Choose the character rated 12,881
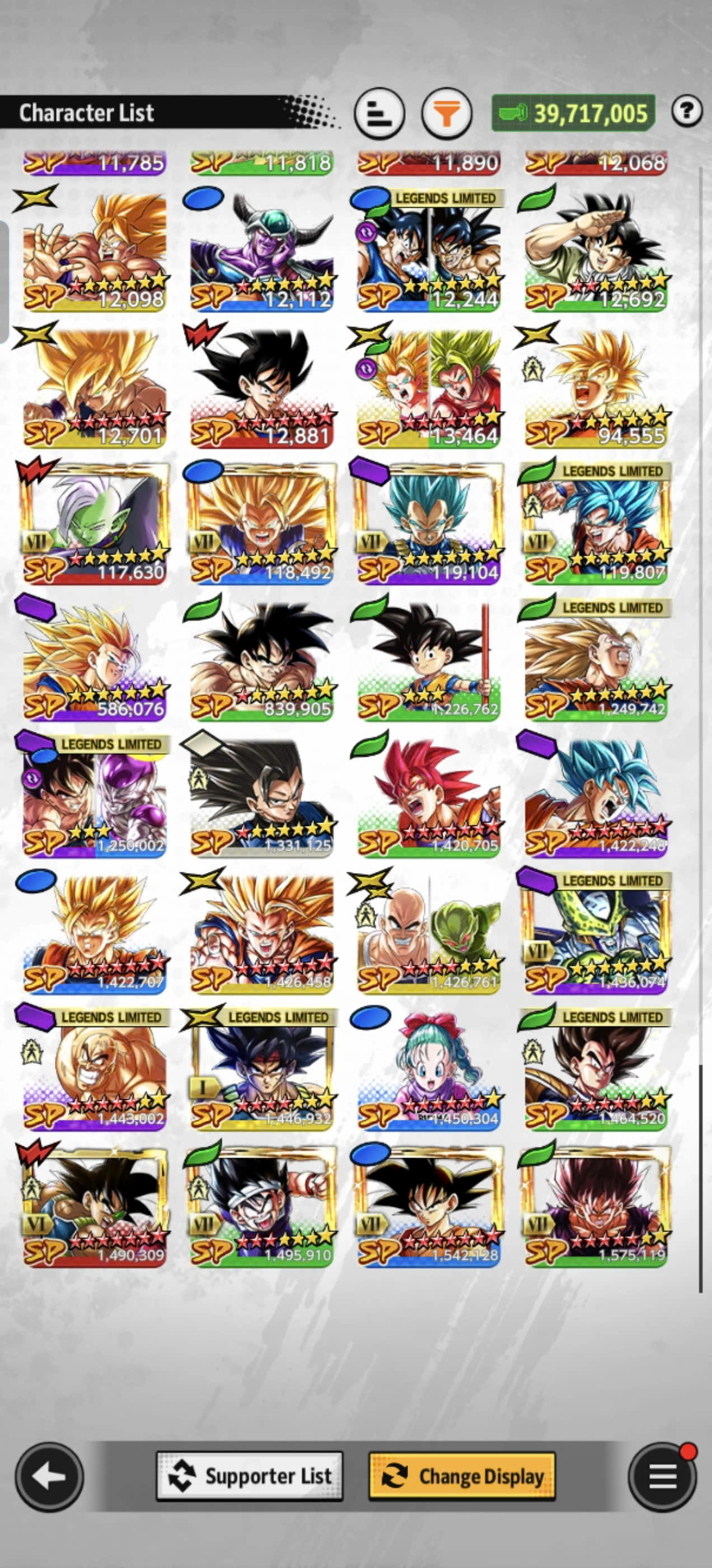 click(261, 387)
